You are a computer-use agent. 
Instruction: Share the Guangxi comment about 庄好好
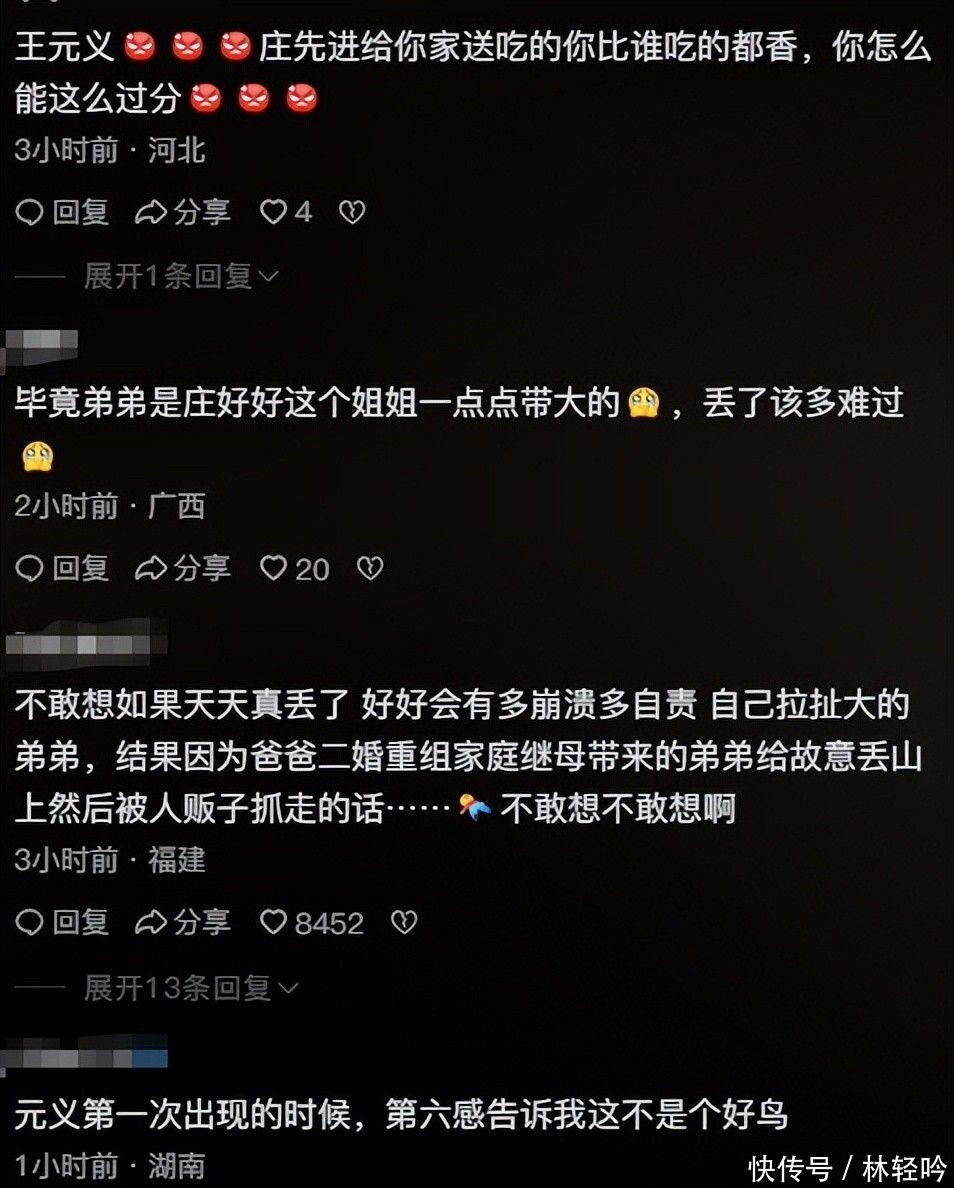pyautogui.click(x=183, y=568)
